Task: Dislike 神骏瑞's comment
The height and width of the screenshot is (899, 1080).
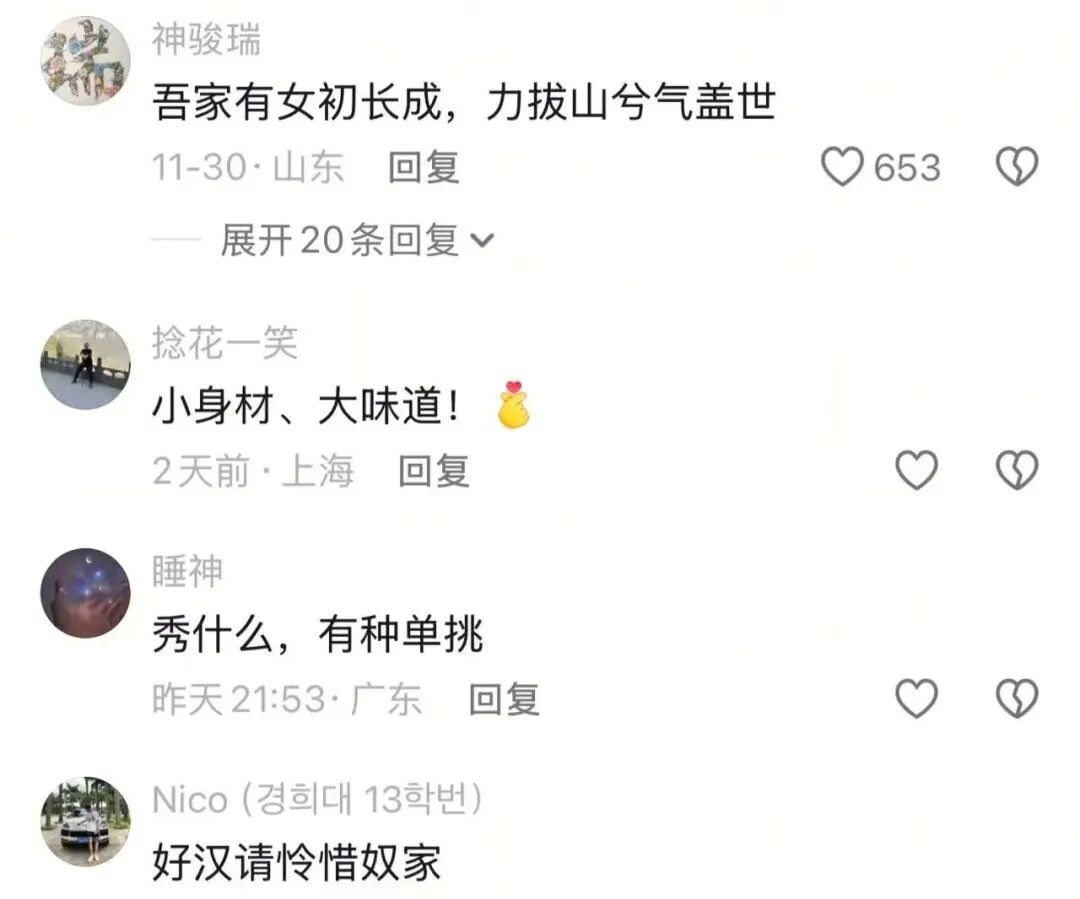Action: coord(1017,167)
